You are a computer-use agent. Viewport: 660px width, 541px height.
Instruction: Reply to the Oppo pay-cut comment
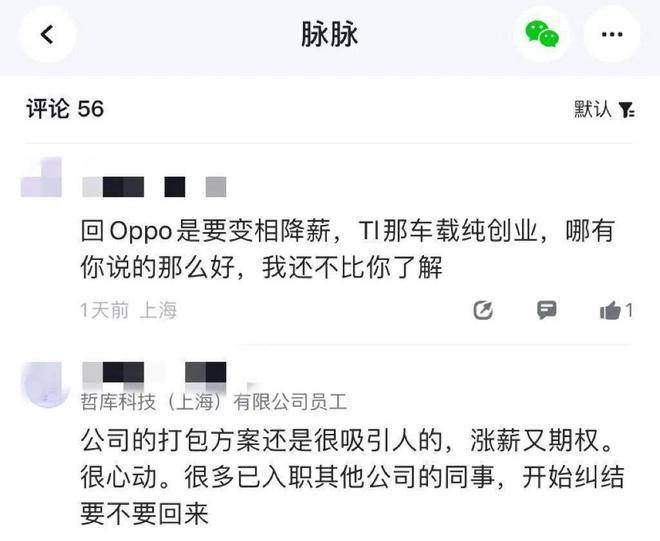point(546,310)
